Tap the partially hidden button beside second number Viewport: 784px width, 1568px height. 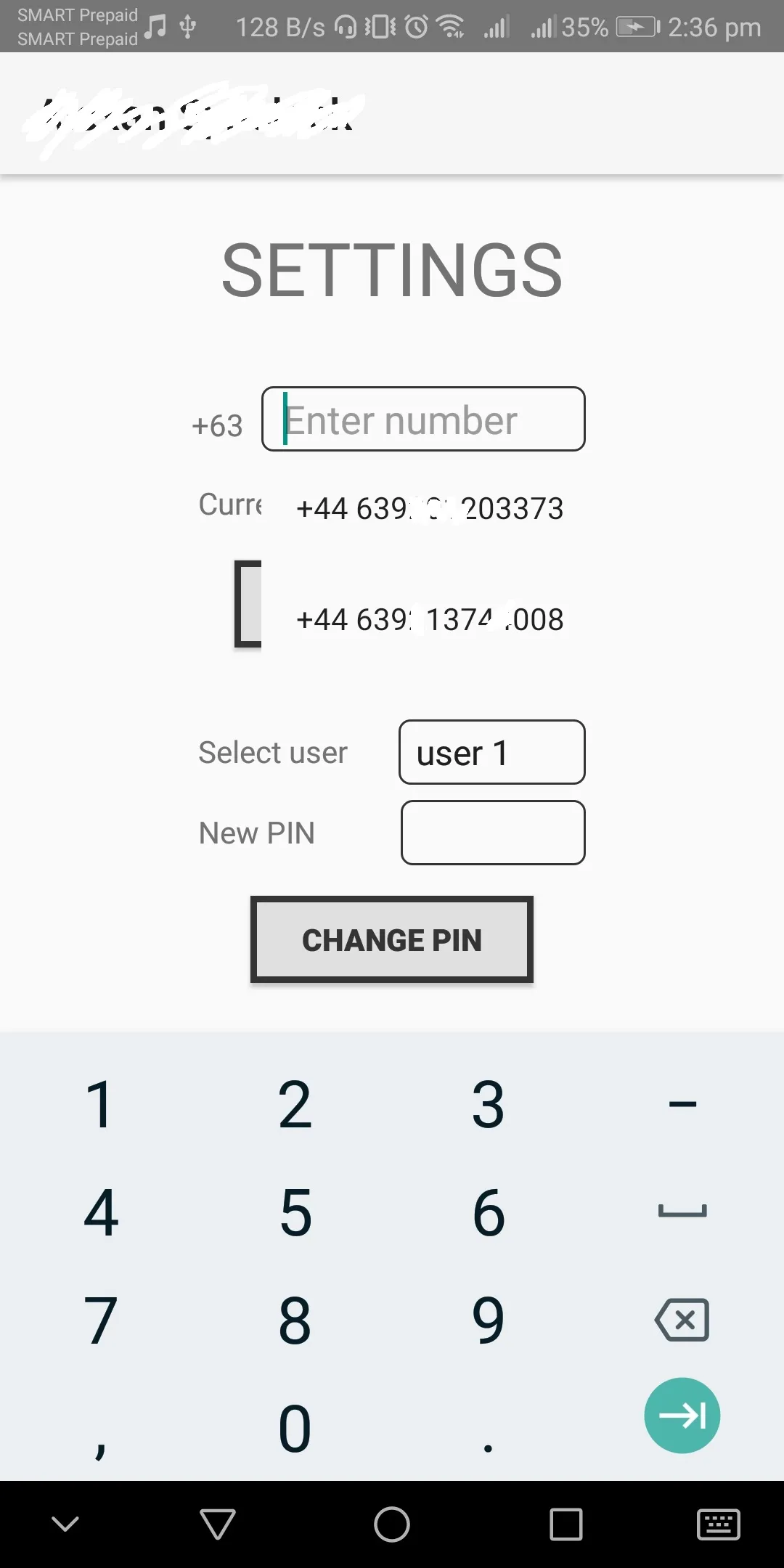[x=248, y=603]
